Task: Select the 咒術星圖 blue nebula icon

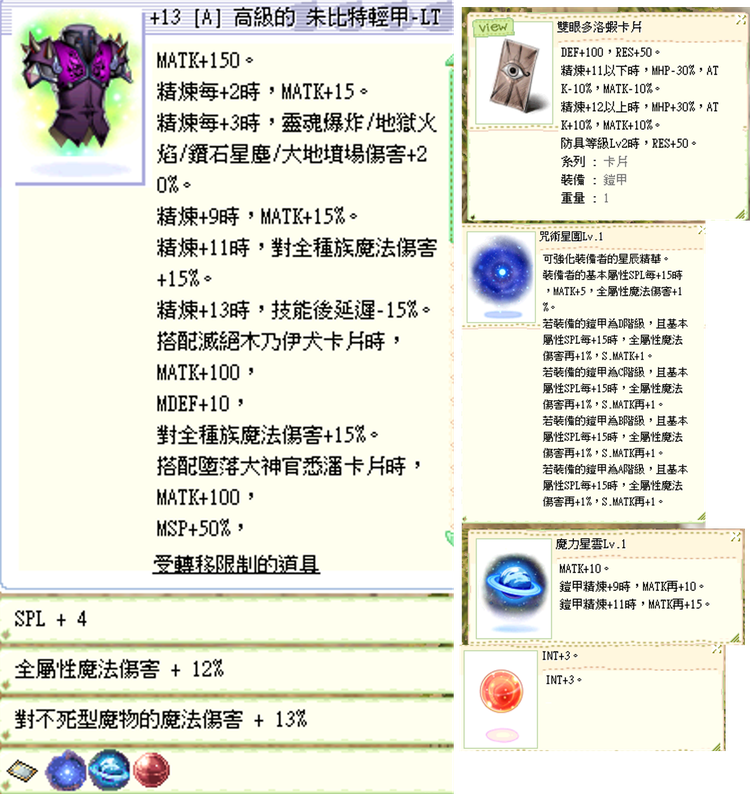Action: point(500,275)
